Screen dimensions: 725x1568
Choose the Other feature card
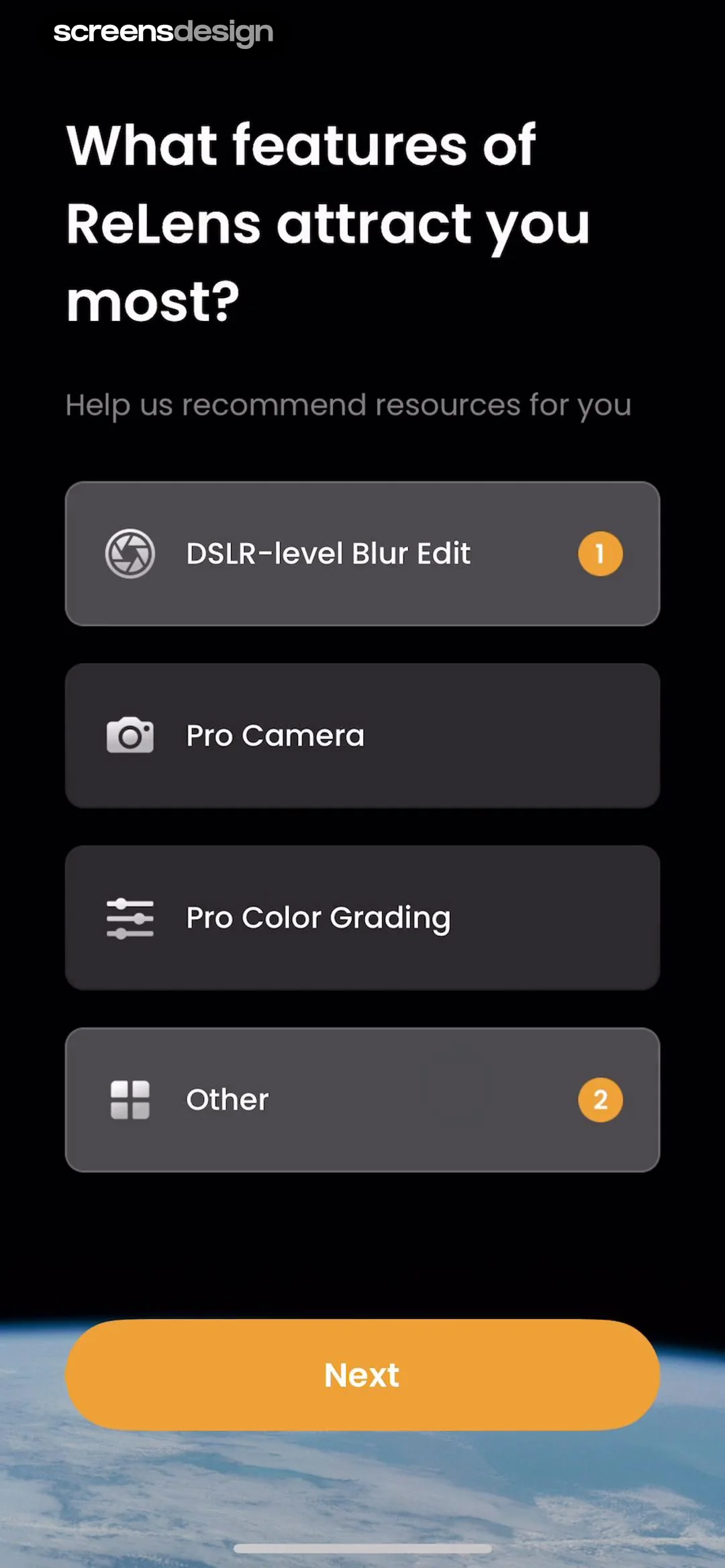[362, 1099]
